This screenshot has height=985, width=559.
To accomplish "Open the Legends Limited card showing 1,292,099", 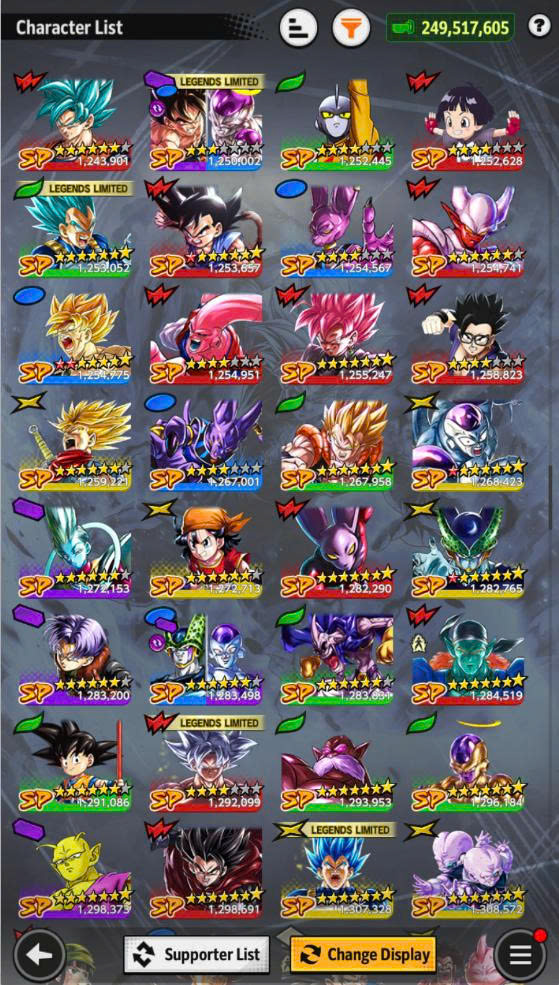I will coord(205,763).
